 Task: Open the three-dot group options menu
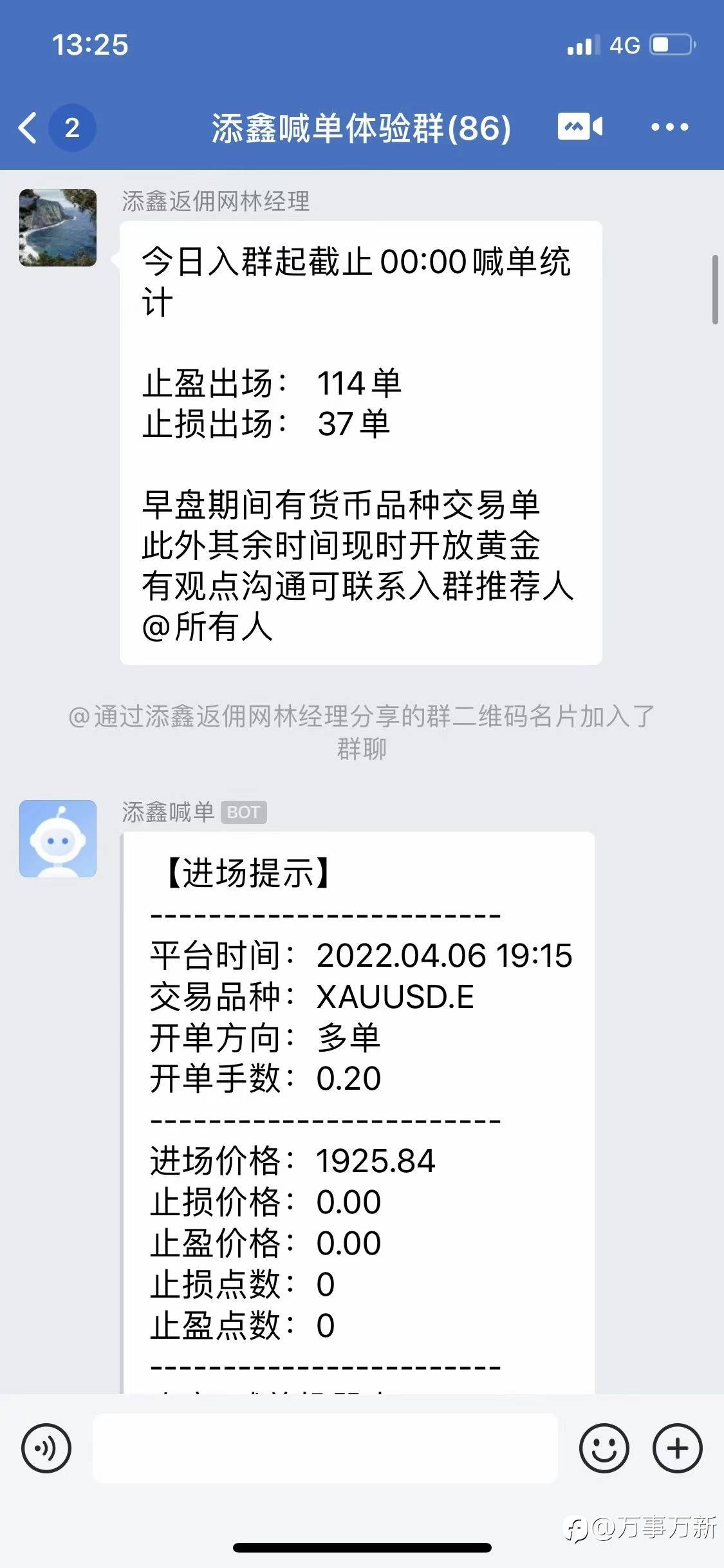coord(669,127)
